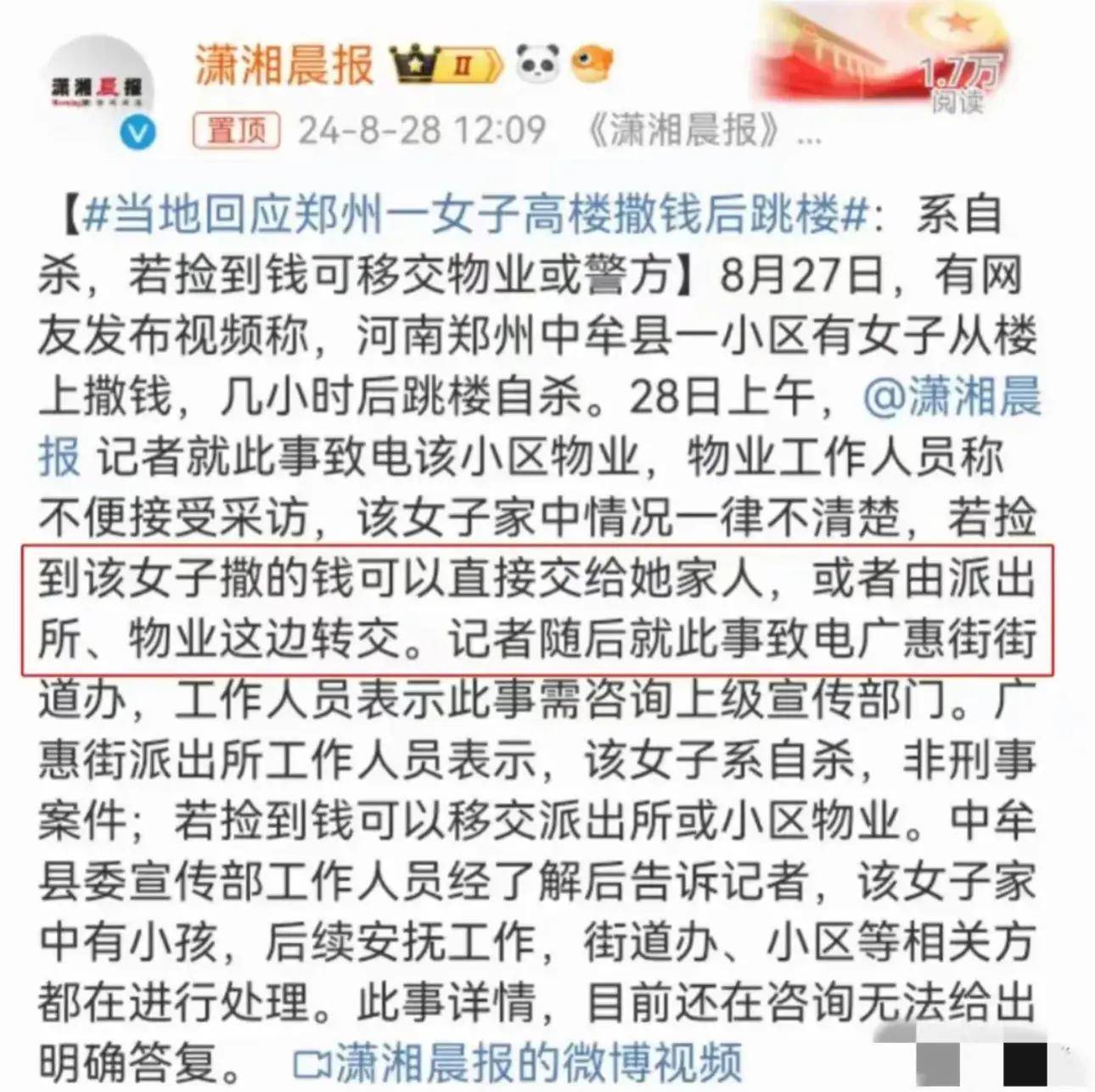
Task: Open hashtag 当地回应郑州一女子高楼撒钱后跳楼
Action: 475,216
